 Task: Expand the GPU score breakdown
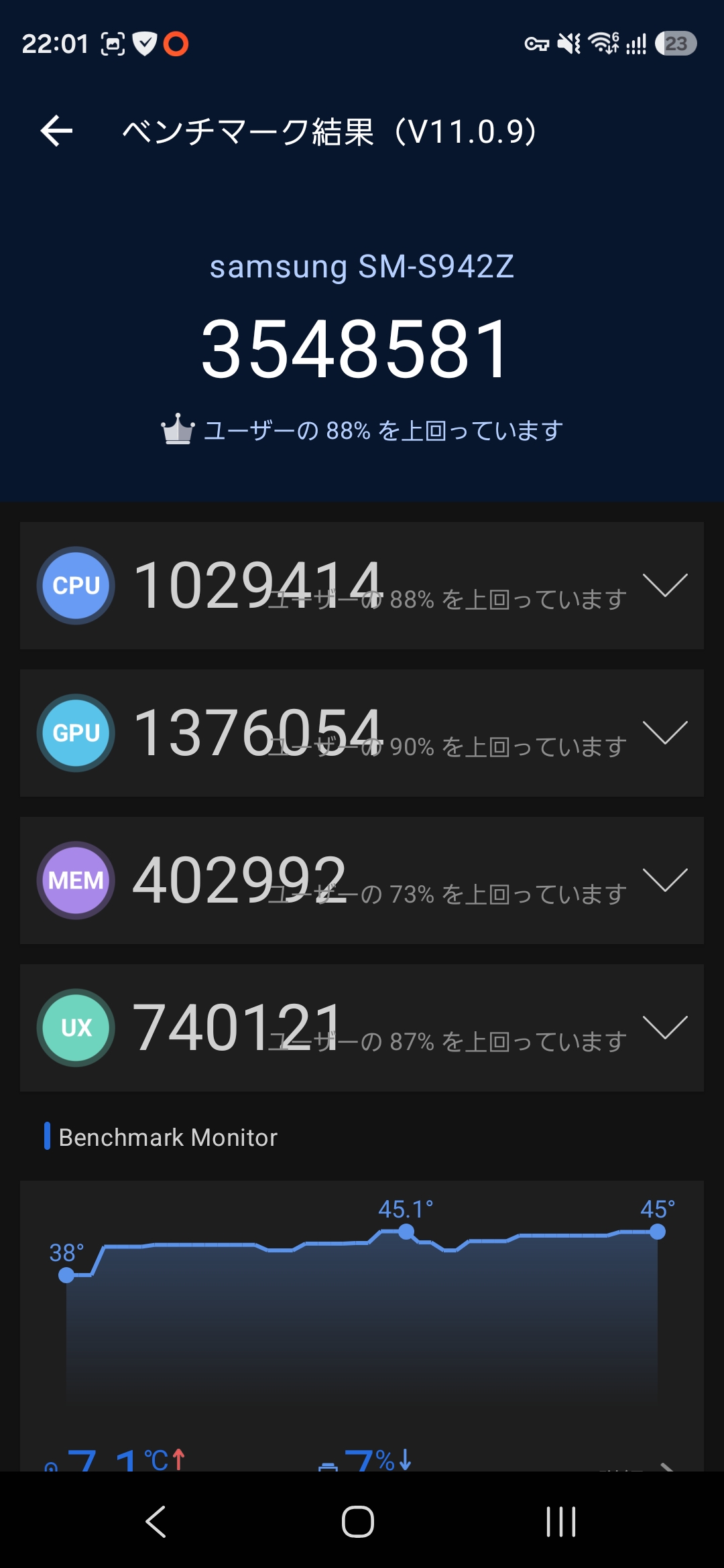click(664, 733)
